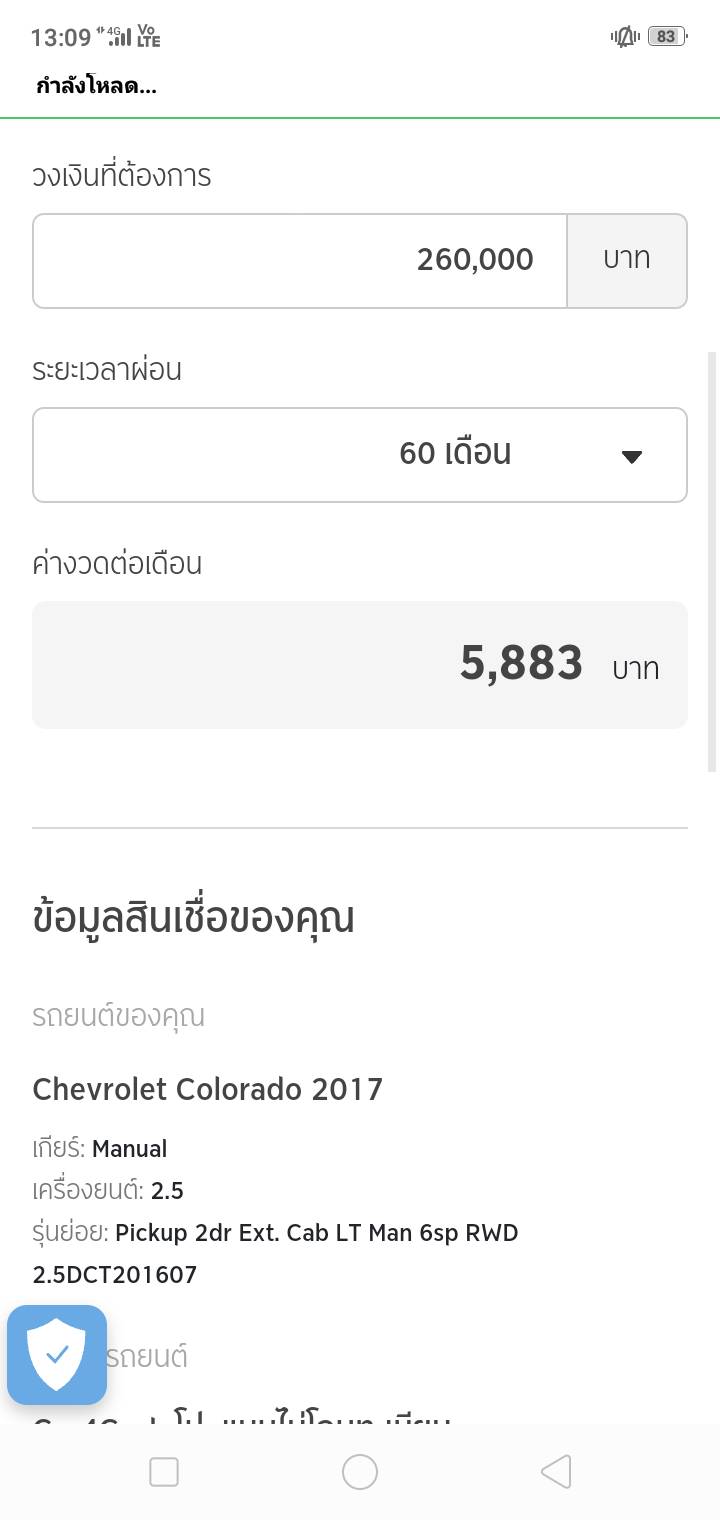Image resolution: width=720 pixels, height=1520 pixels.
Task: Tap the blue shield security badge
Action: (57, 1355)
